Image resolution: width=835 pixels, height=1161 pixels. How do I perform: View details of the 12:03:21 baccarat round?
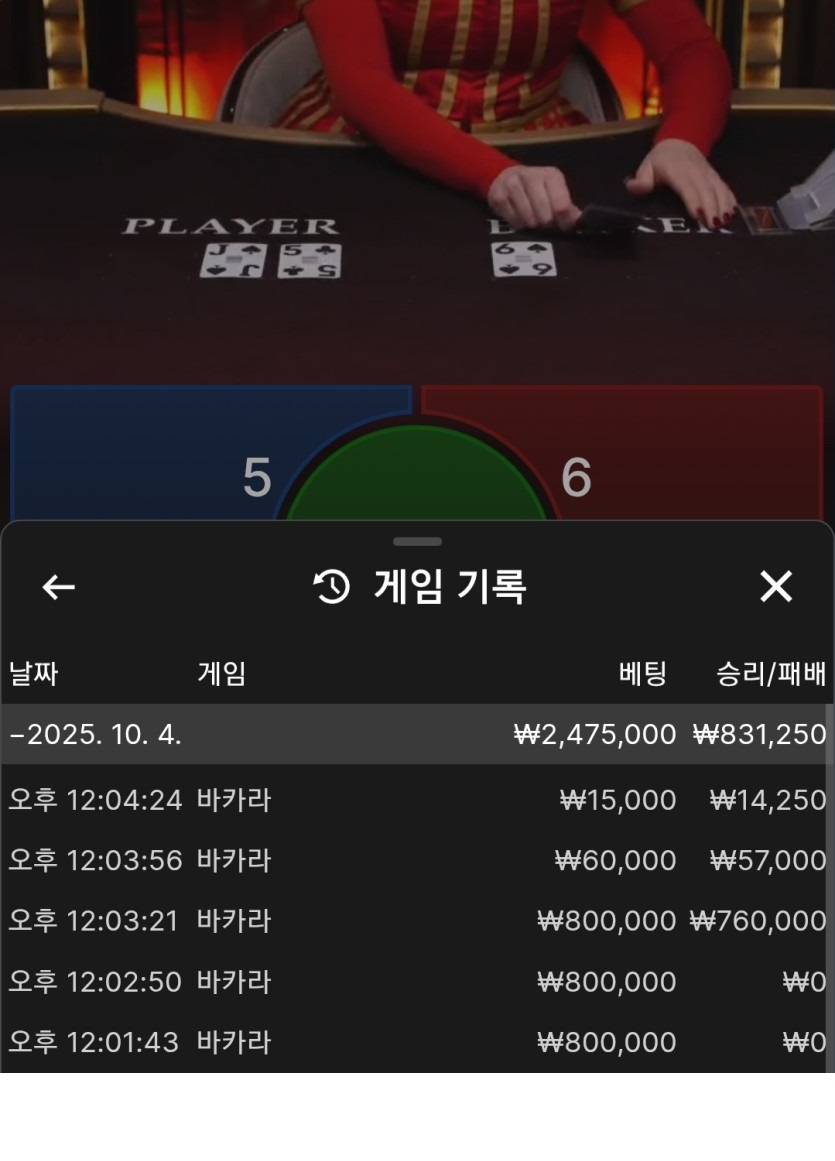pos(415,921)
